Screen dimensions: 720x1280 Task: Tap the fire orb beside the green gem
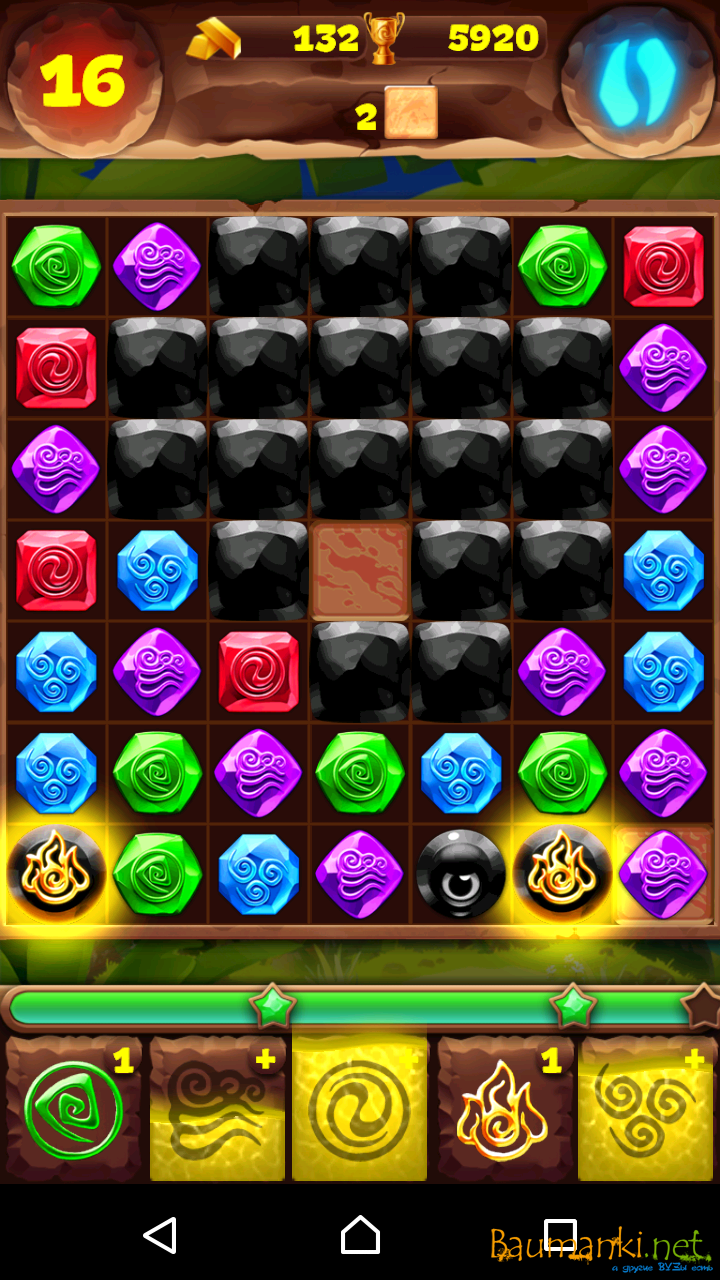click(x=56, y=873)
